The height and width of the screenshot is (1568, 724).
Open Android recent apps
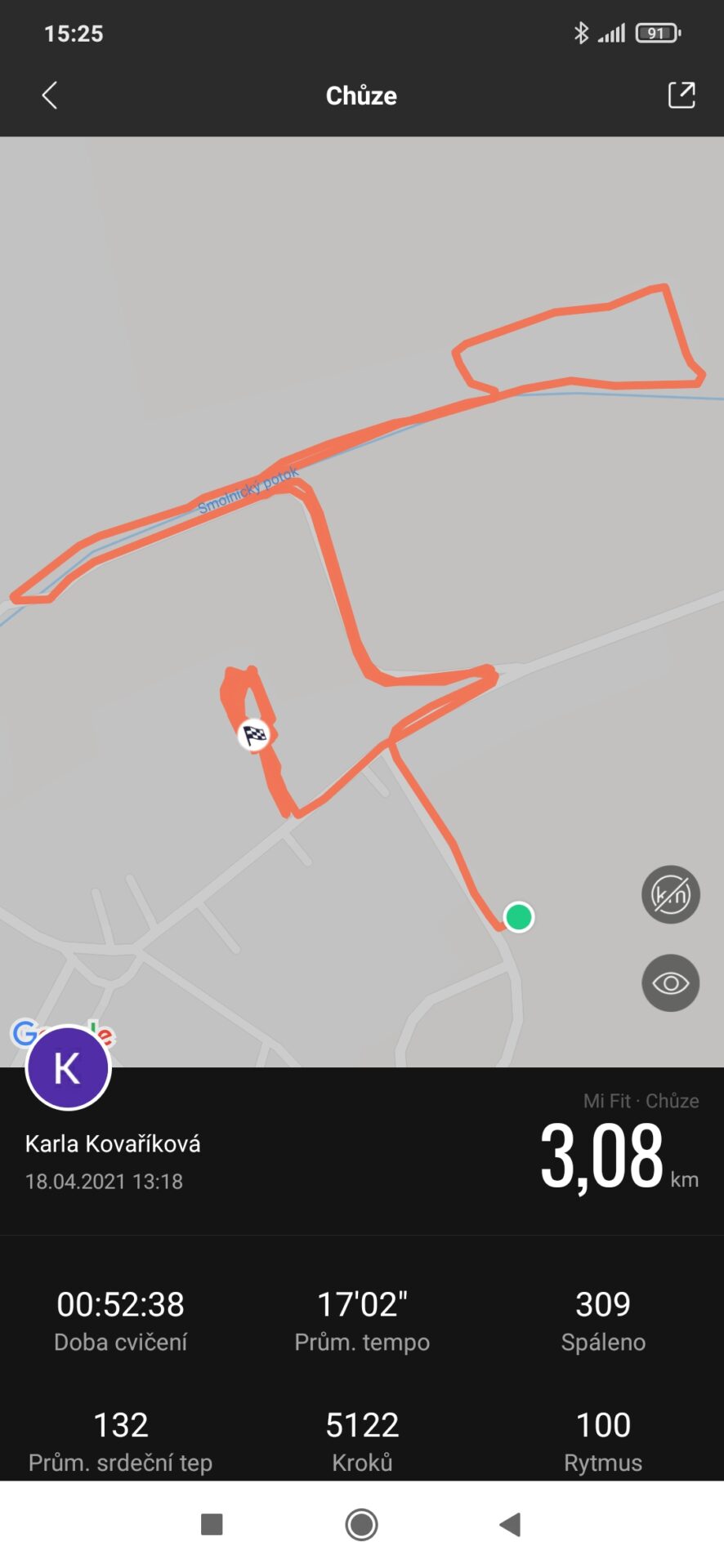pyautogui.click(x=212, y=1524)
